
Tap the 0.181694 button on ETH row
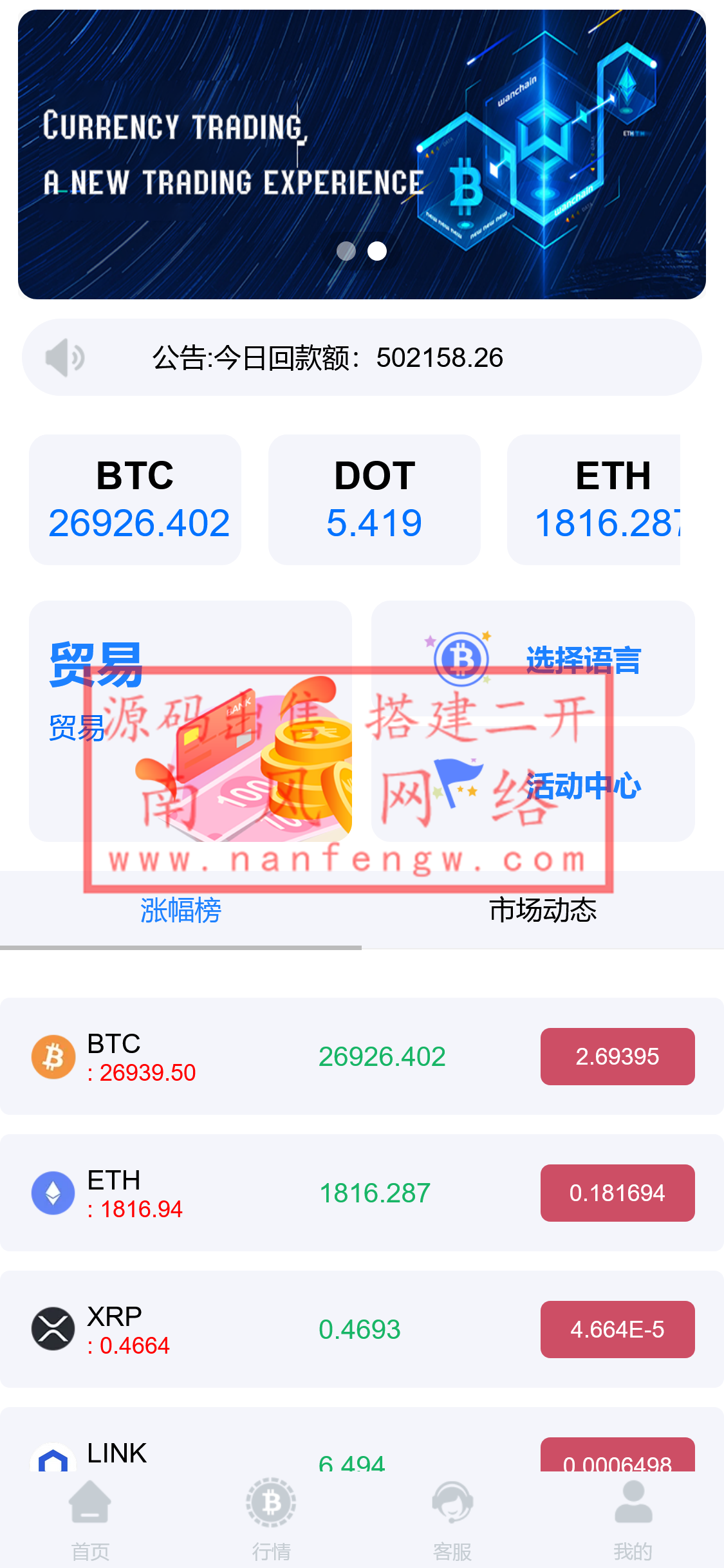[617, 1193]
